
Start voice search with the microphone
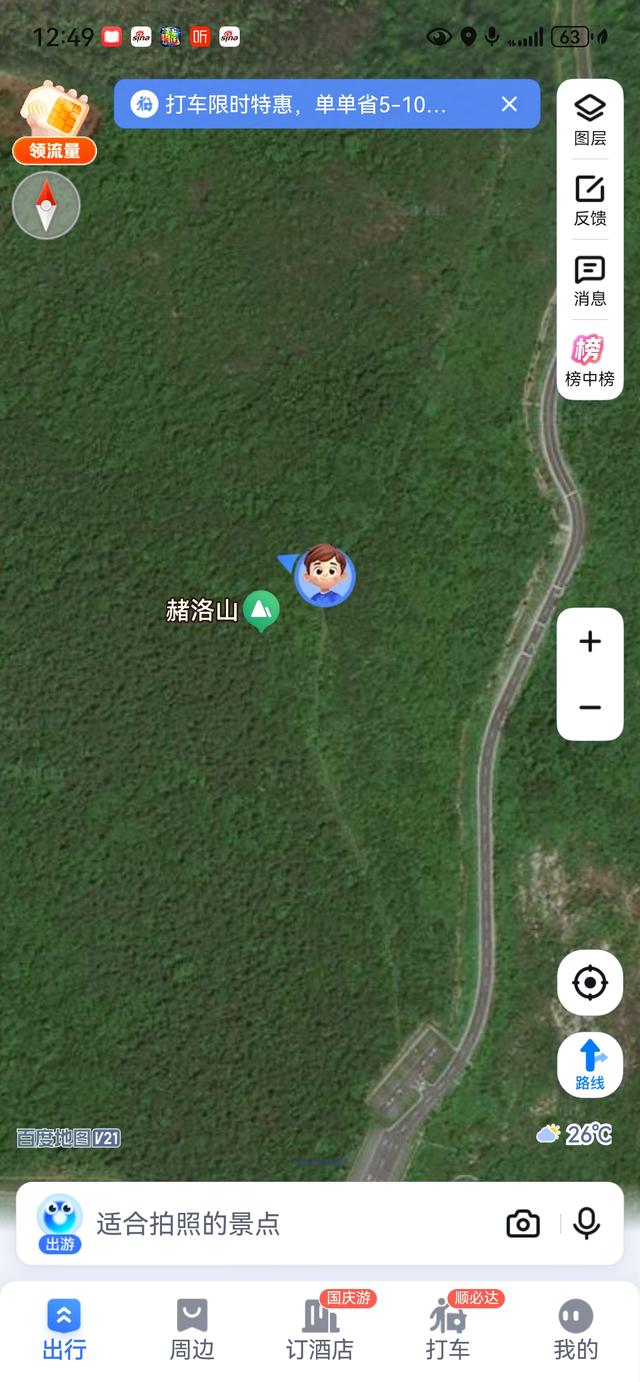(x=586, y=1223)
